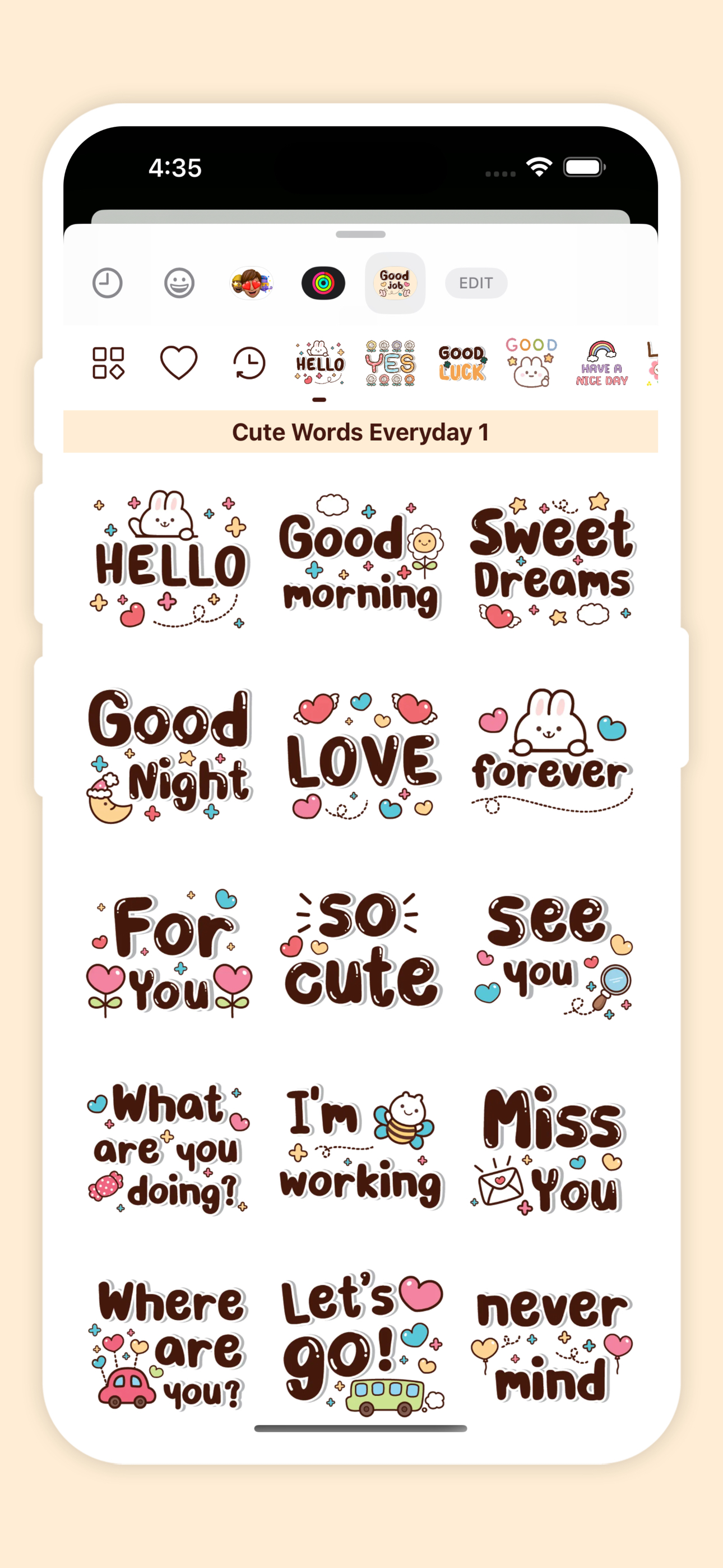
Task: Open the emoji picker
Action: pos(178,283)
